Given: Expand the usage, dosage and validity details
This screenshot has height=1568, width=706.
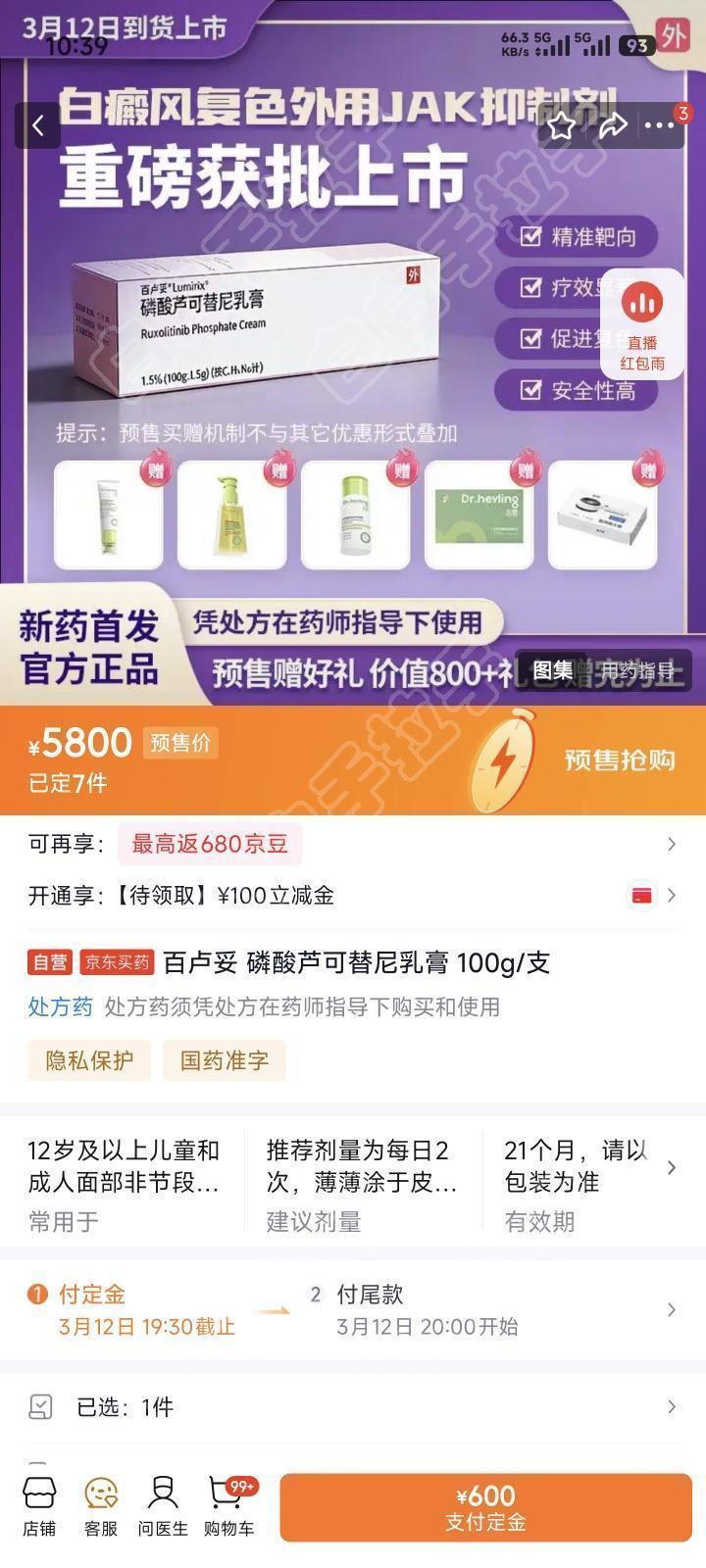Looking at the screenshot, I should (x=671, y=1167).
